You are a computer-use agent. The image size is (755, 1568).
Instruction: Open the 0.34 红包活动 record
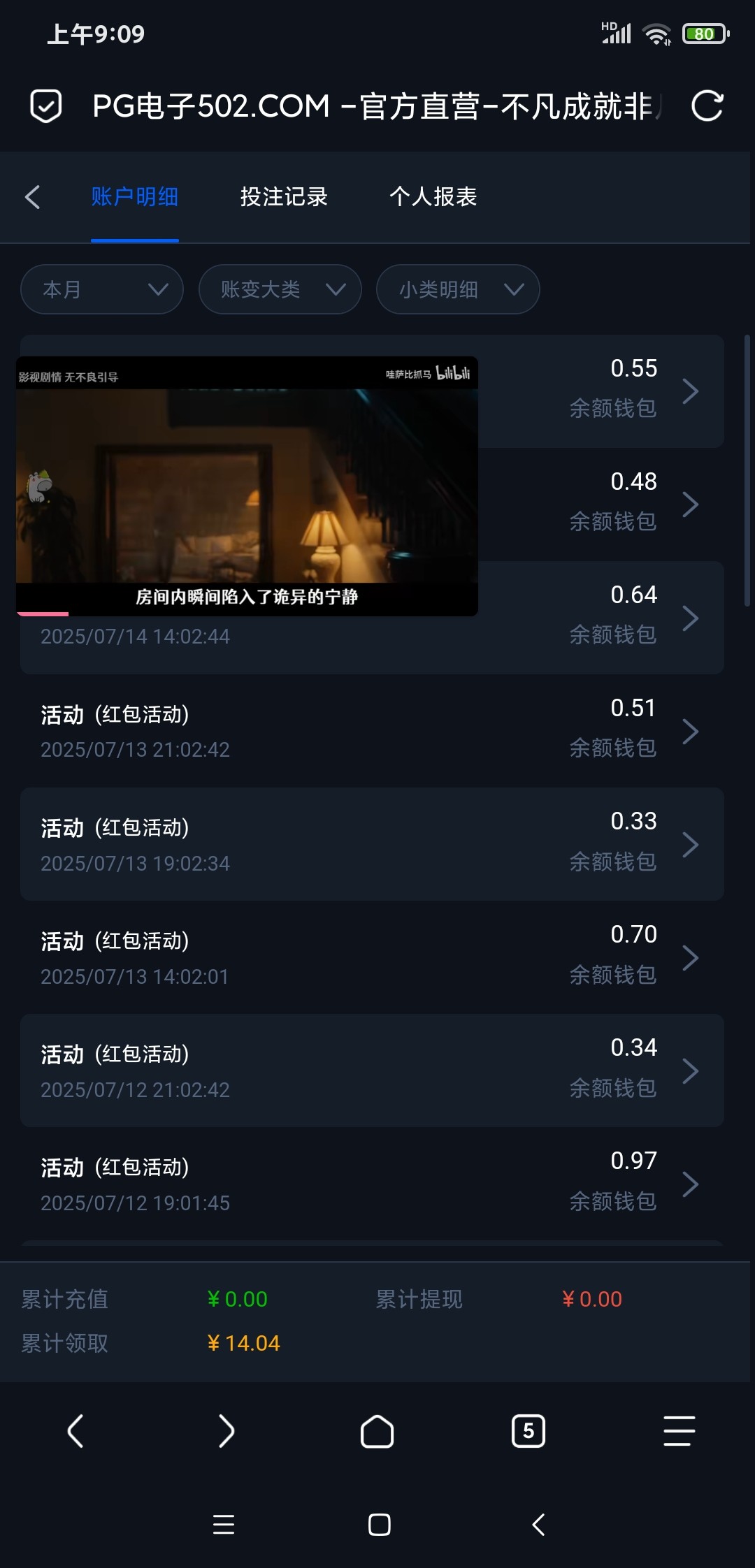click(x=372, y=1070)
